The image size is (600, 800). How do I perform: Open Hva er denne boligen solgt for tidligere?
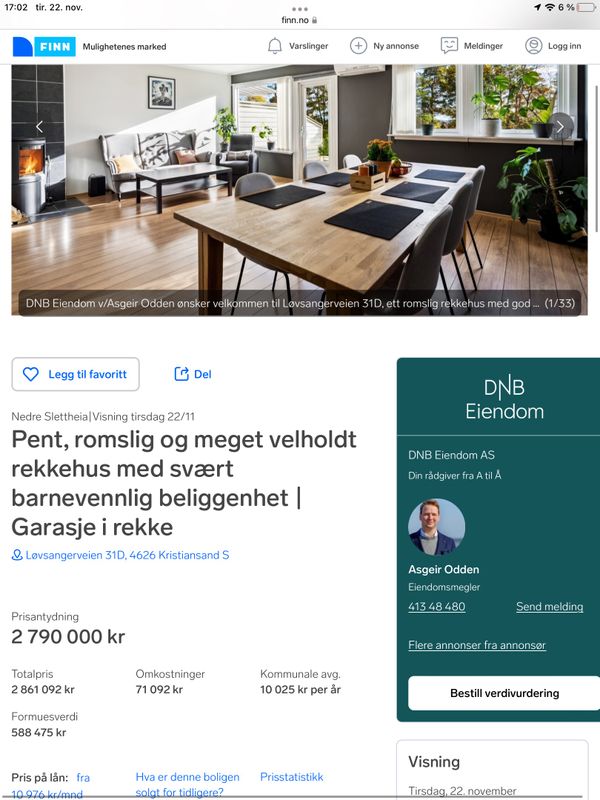[x=189, y=784]
